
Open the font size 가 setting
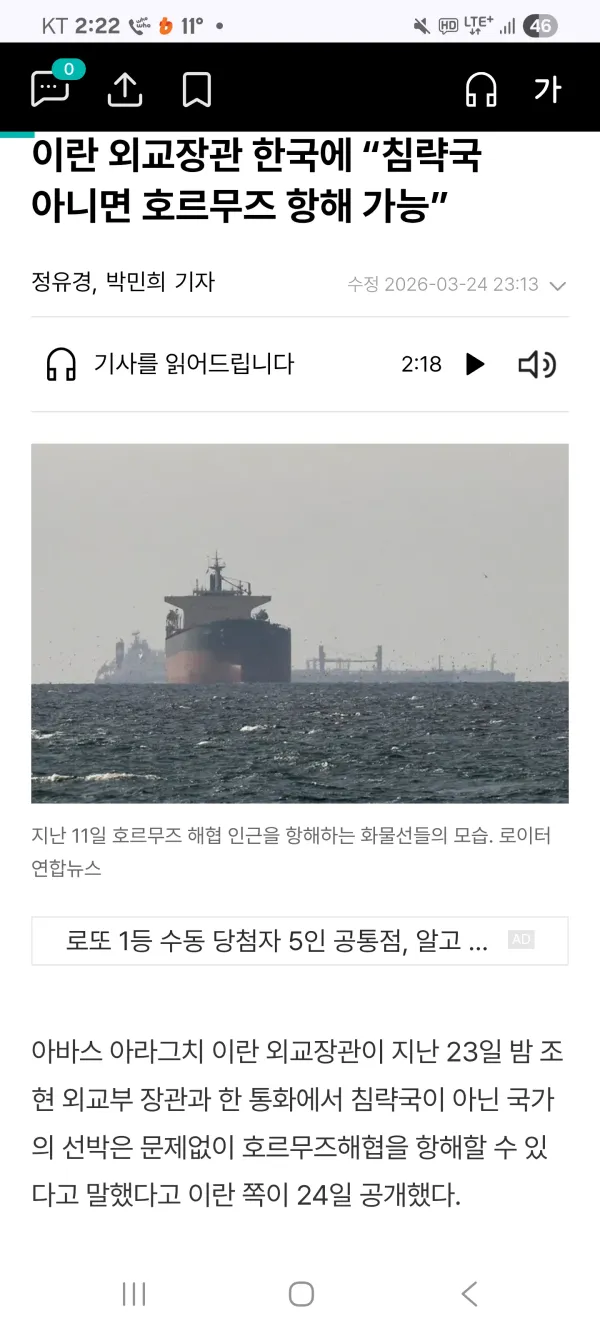(x=547, y=89)
